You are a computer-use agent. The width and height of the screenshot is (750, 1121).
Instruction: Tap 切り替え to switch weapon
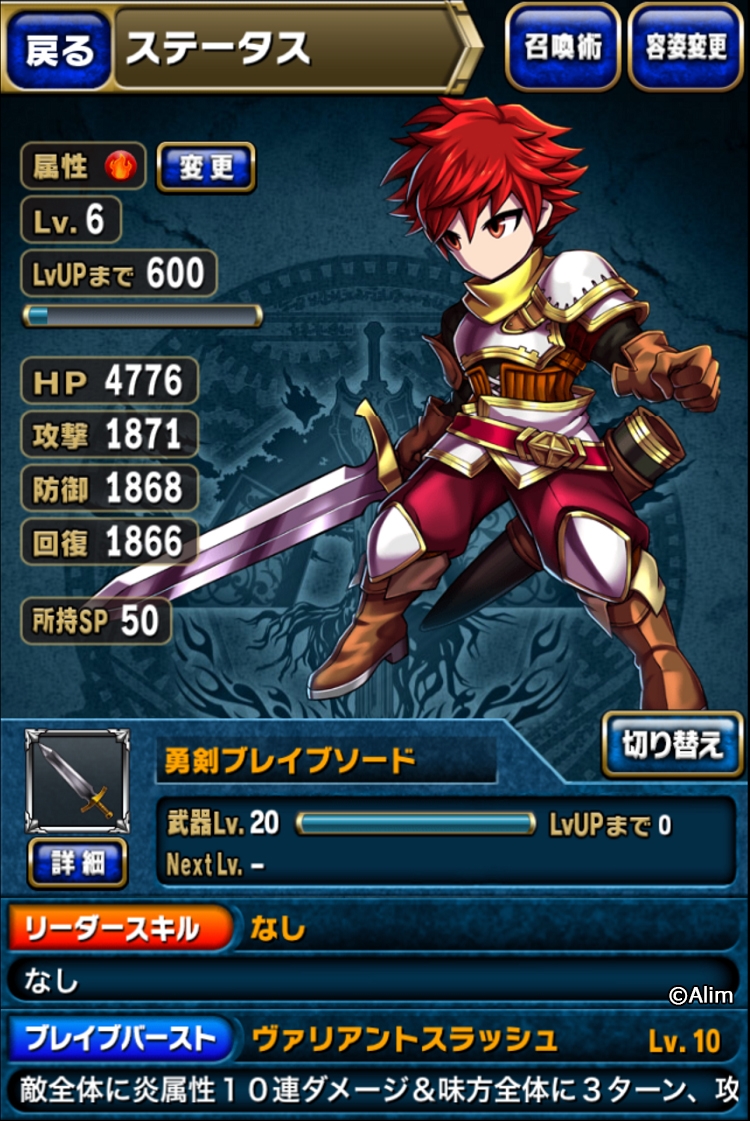click(x=672, y=744)
